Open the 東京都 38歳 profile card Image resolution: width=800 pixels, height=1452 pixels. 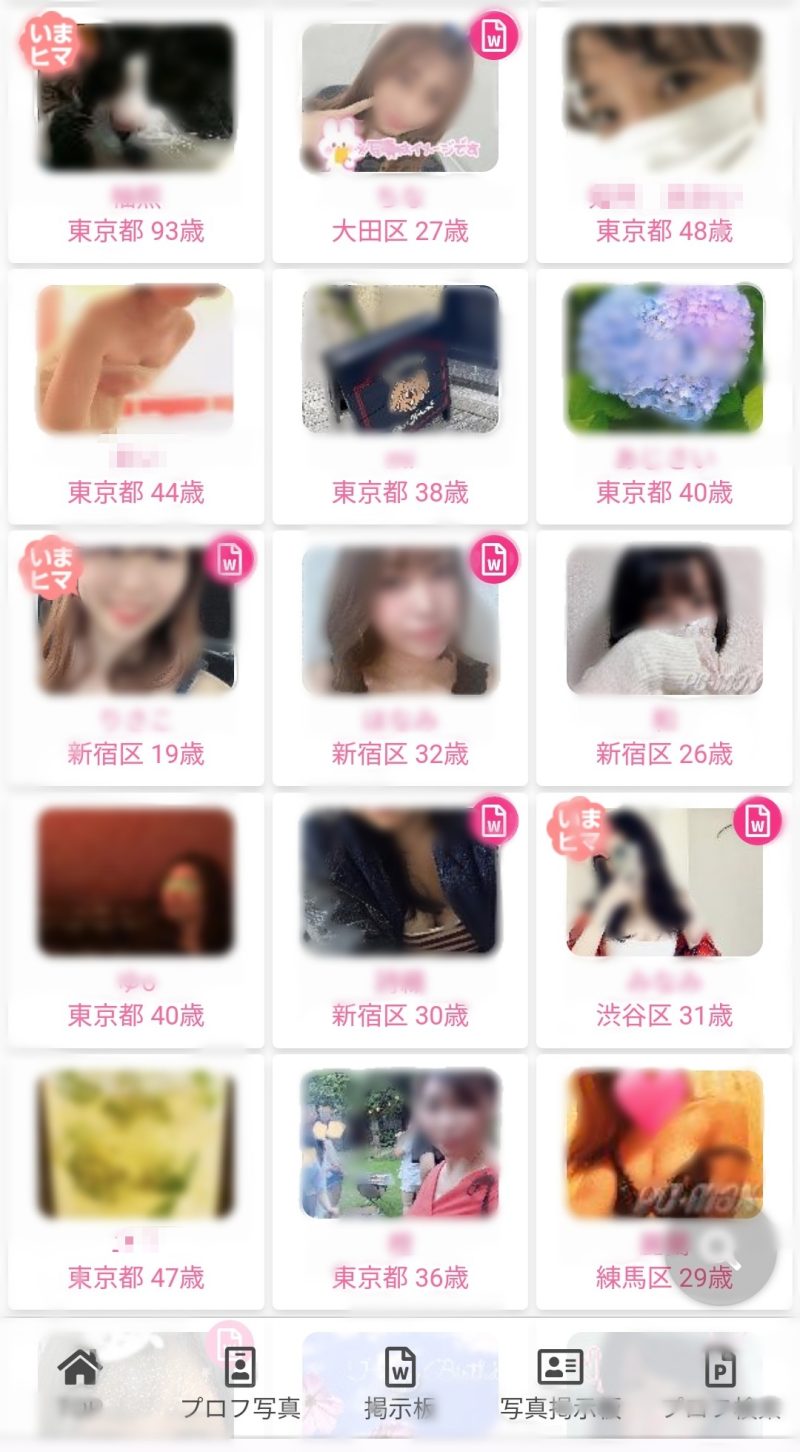[x=400, y=396]
